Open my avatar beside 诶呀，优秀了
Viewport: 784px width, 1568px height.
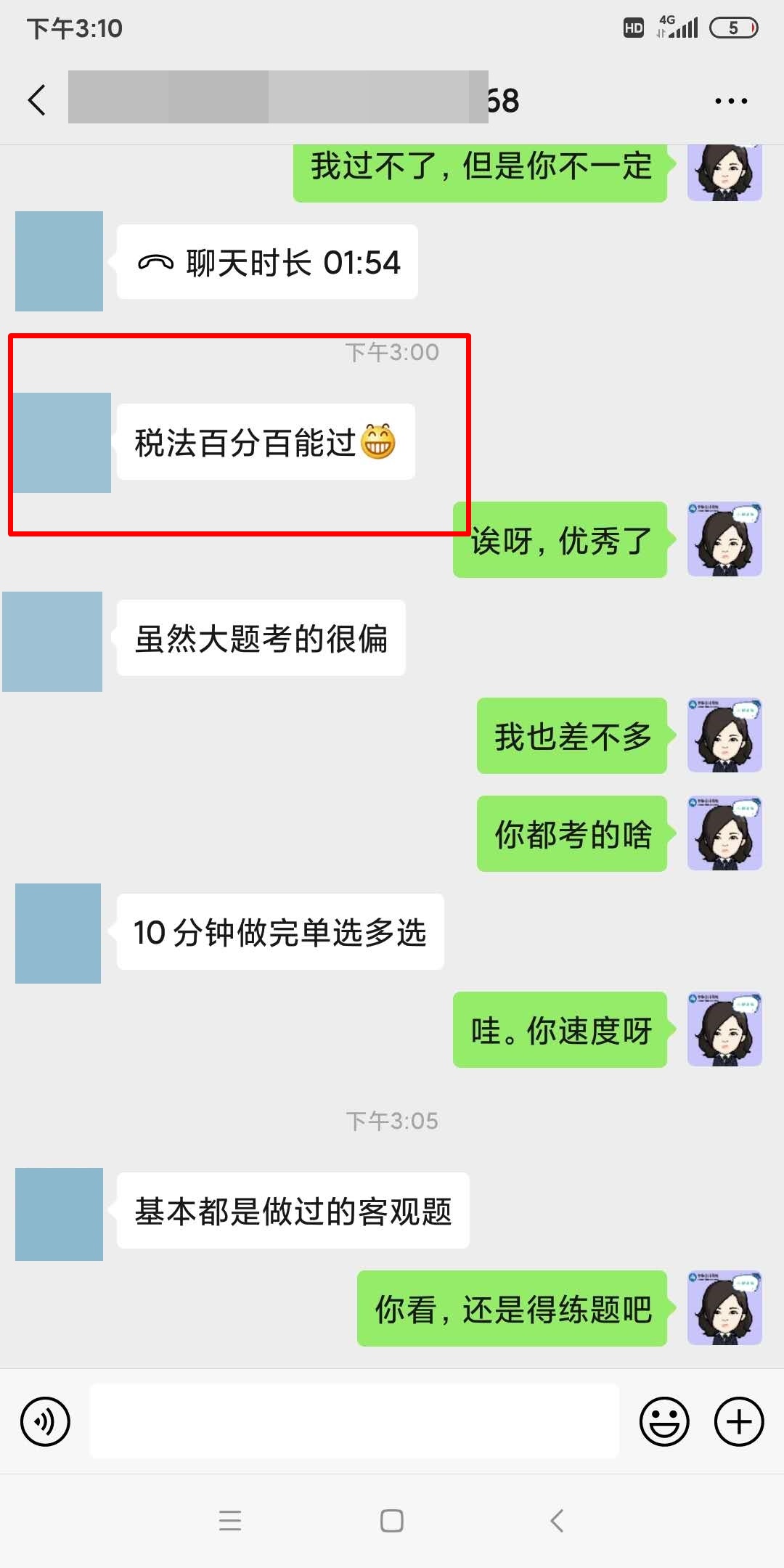tap(724, 539)
